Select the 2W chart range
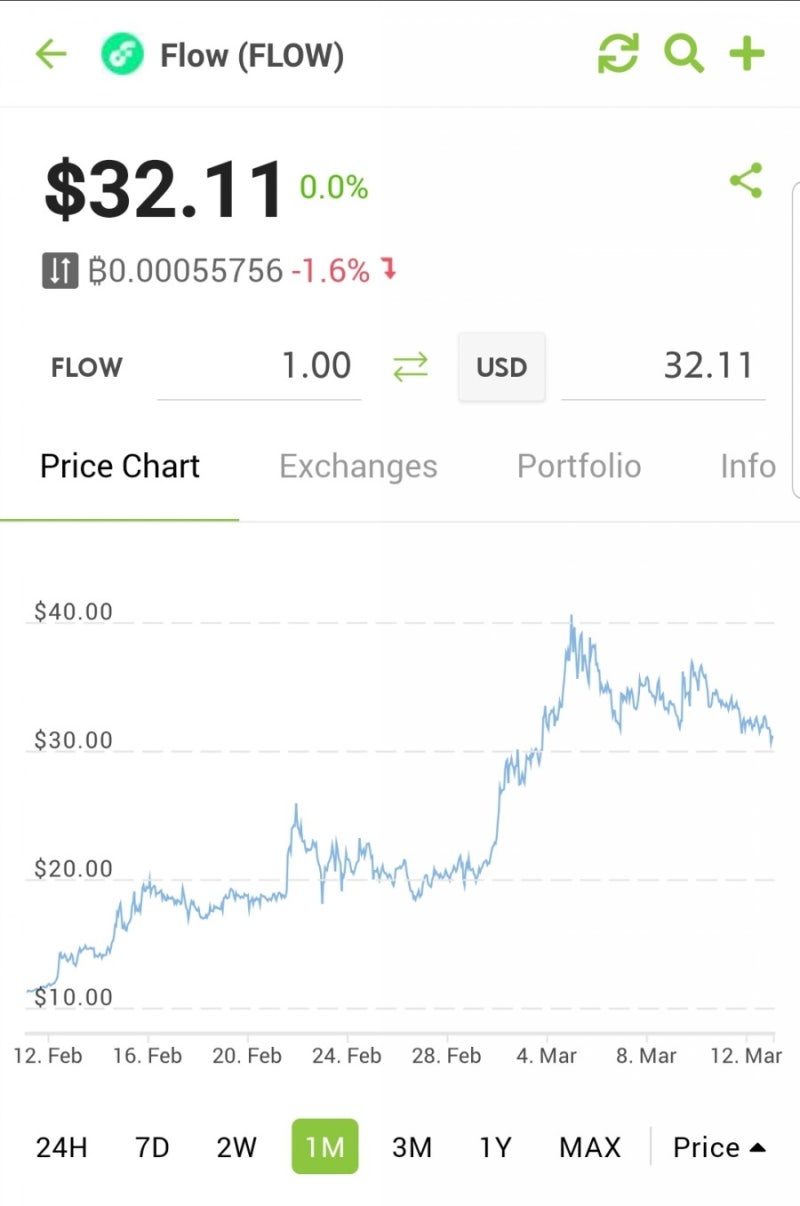 pos(237,1147)
